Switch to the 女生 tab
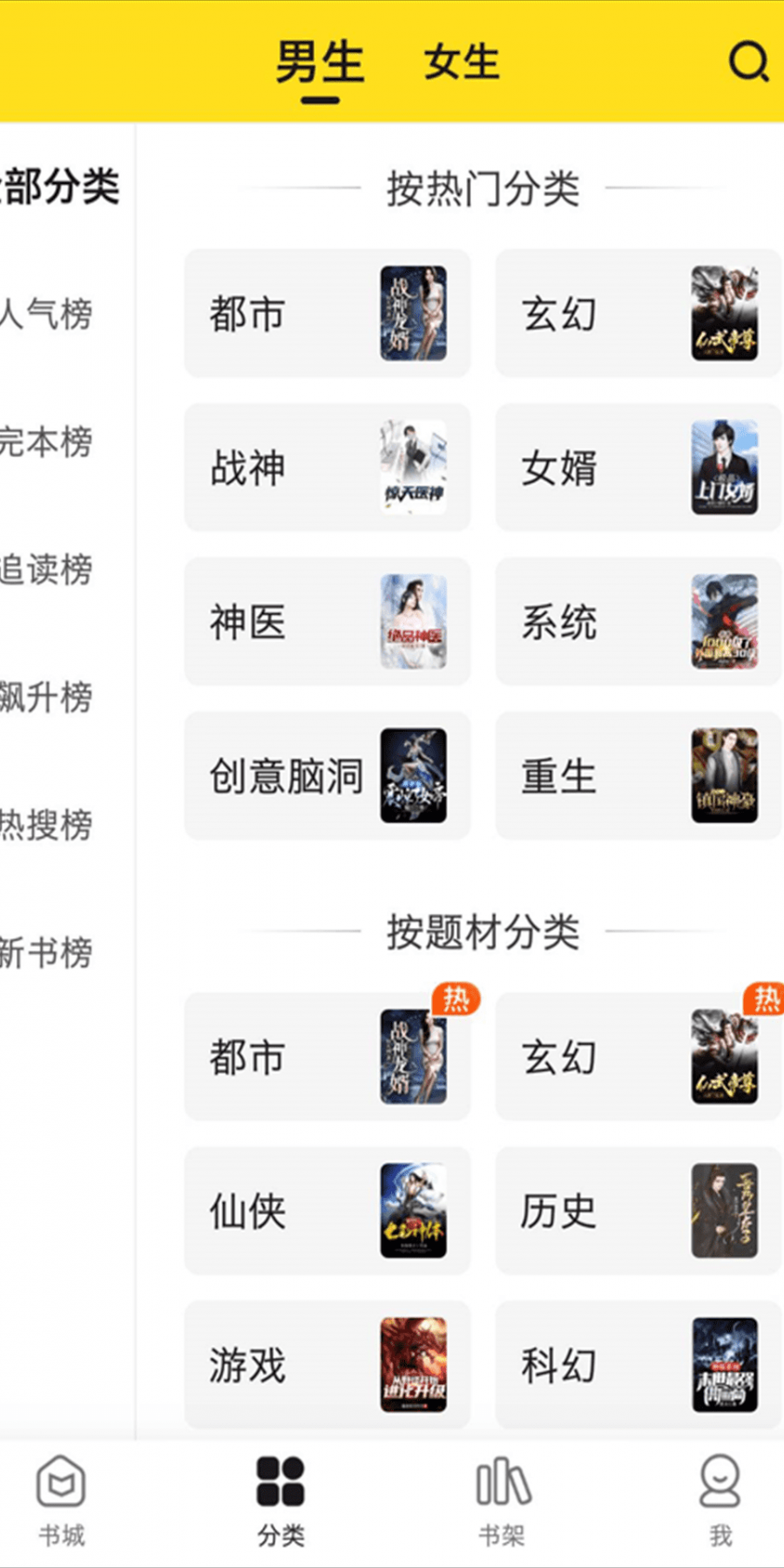 coord(462,63)
